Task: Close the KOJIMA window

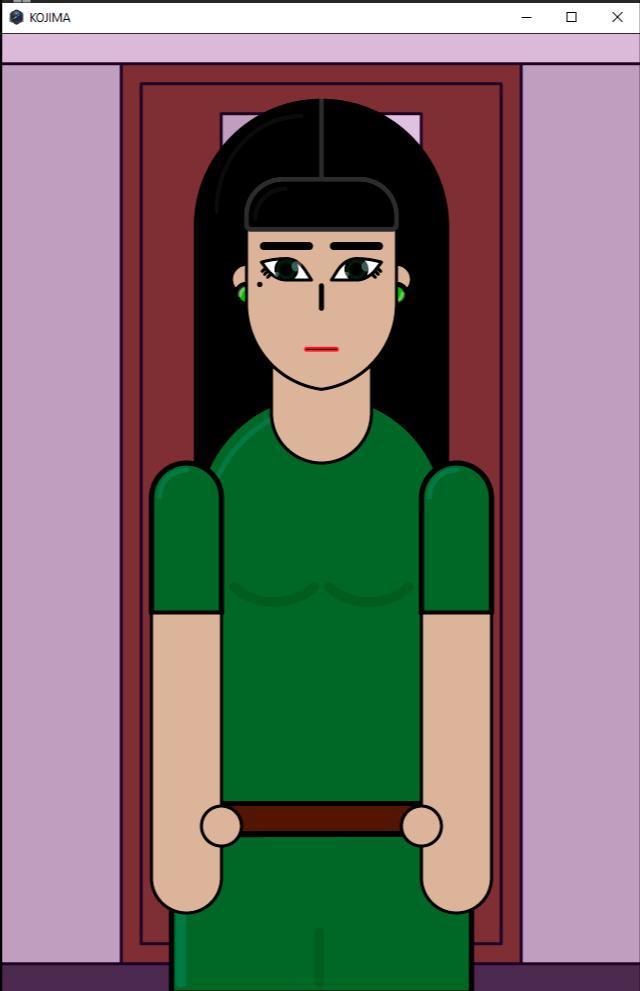Action: pos(617,17)
